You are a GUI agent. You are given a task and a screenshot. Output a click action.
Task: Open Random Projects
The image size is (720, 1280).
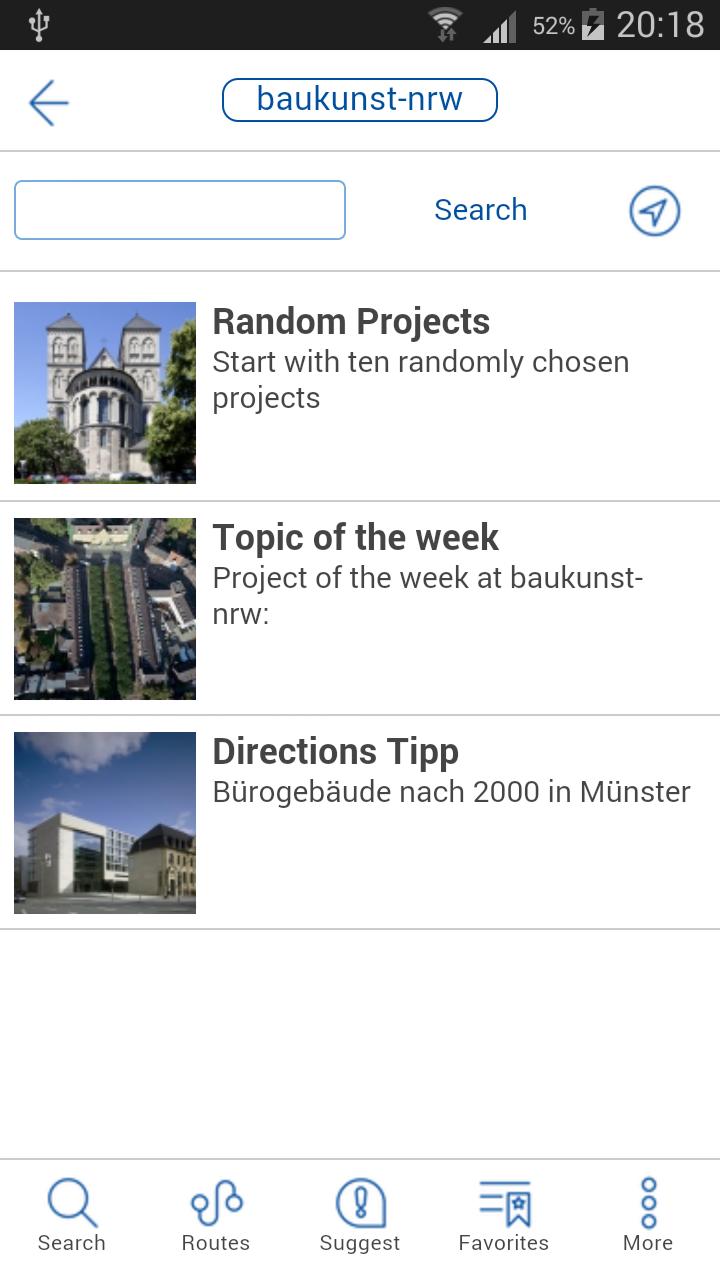point(360,390)
